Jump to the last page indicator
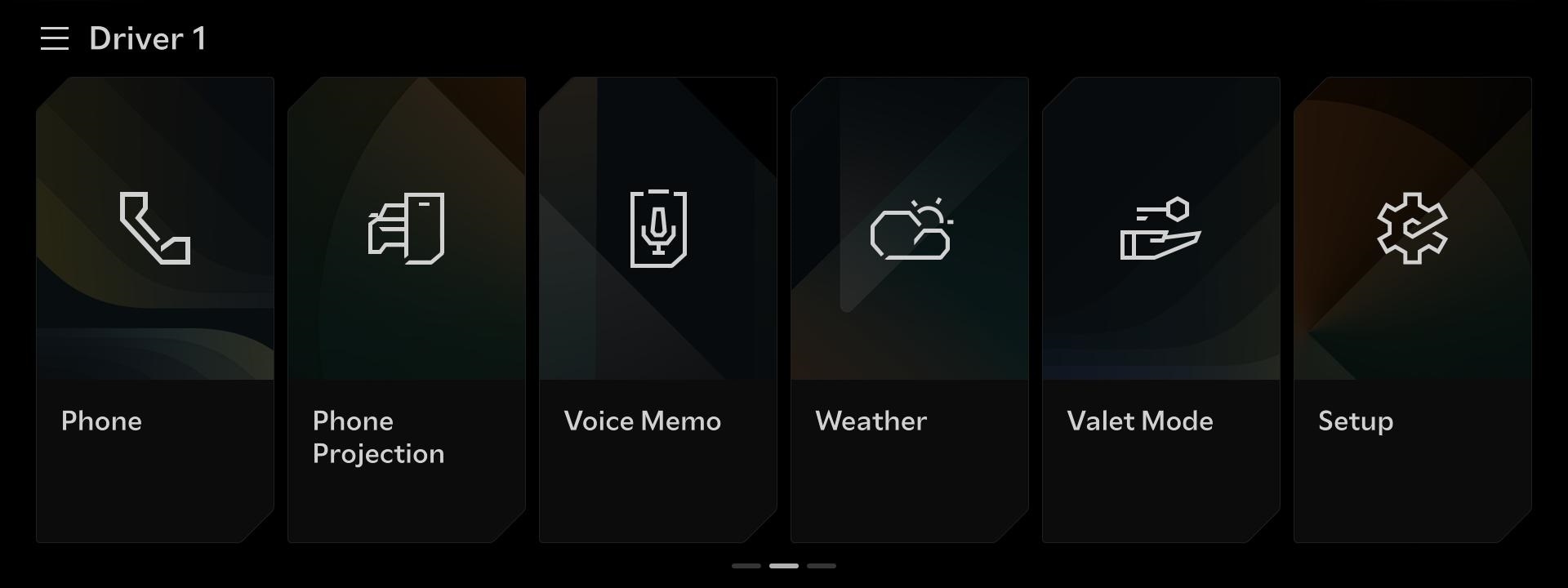 point(822,565)
